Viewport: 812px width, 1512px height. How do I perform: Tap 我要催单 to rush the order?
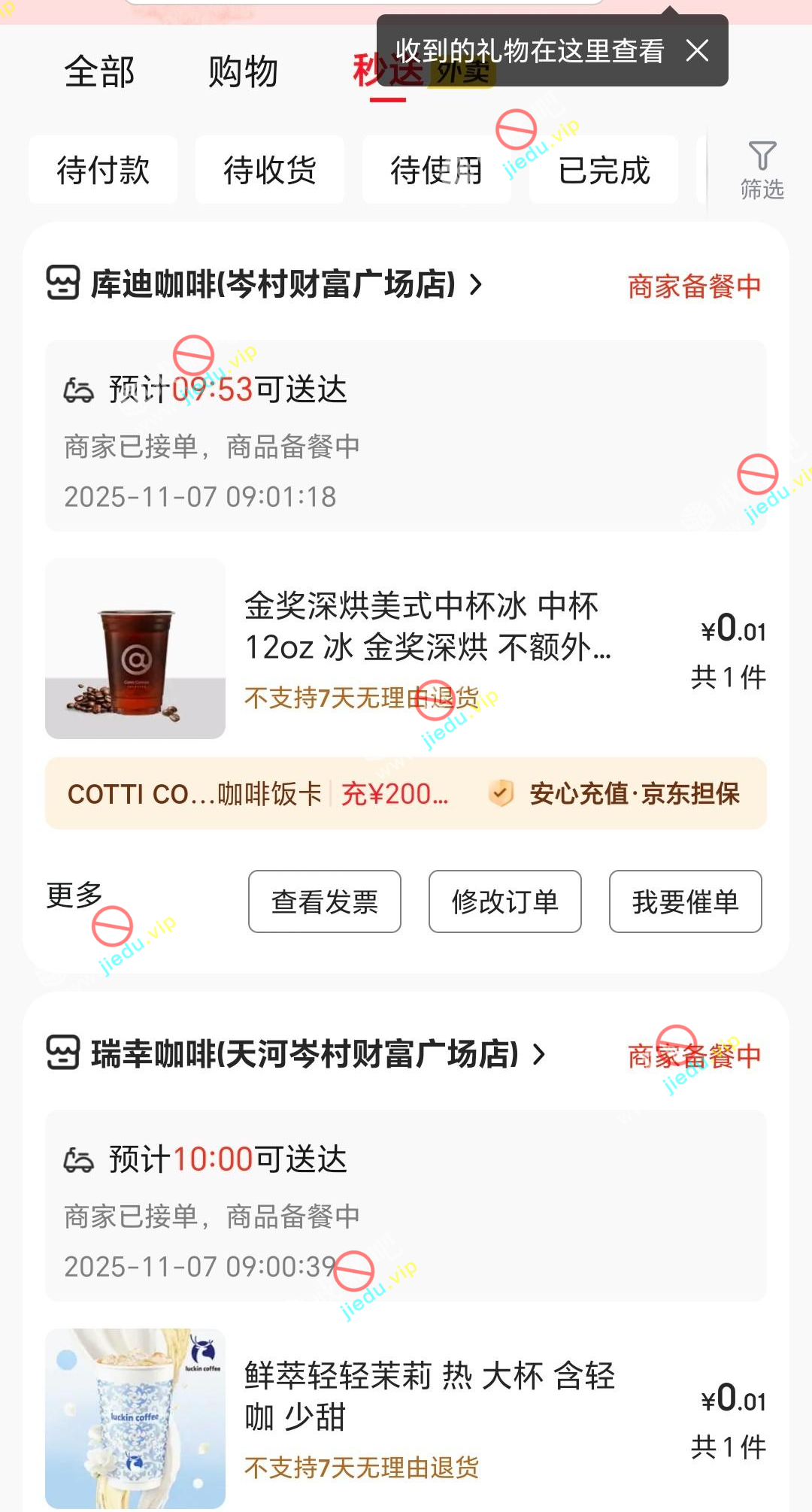click(686, 901)
